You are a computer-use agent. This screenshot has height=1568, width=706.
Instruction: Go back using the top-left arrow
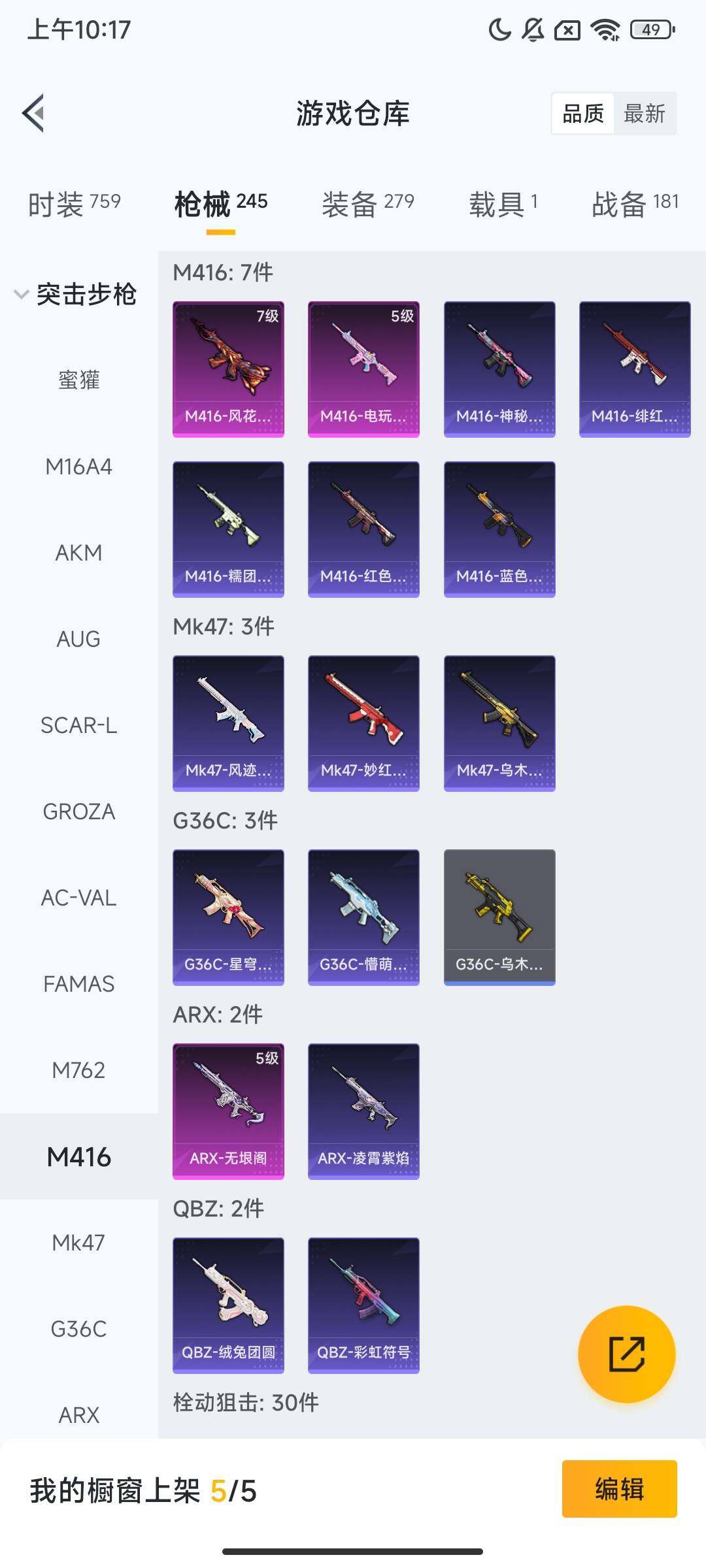pos(33,113)
